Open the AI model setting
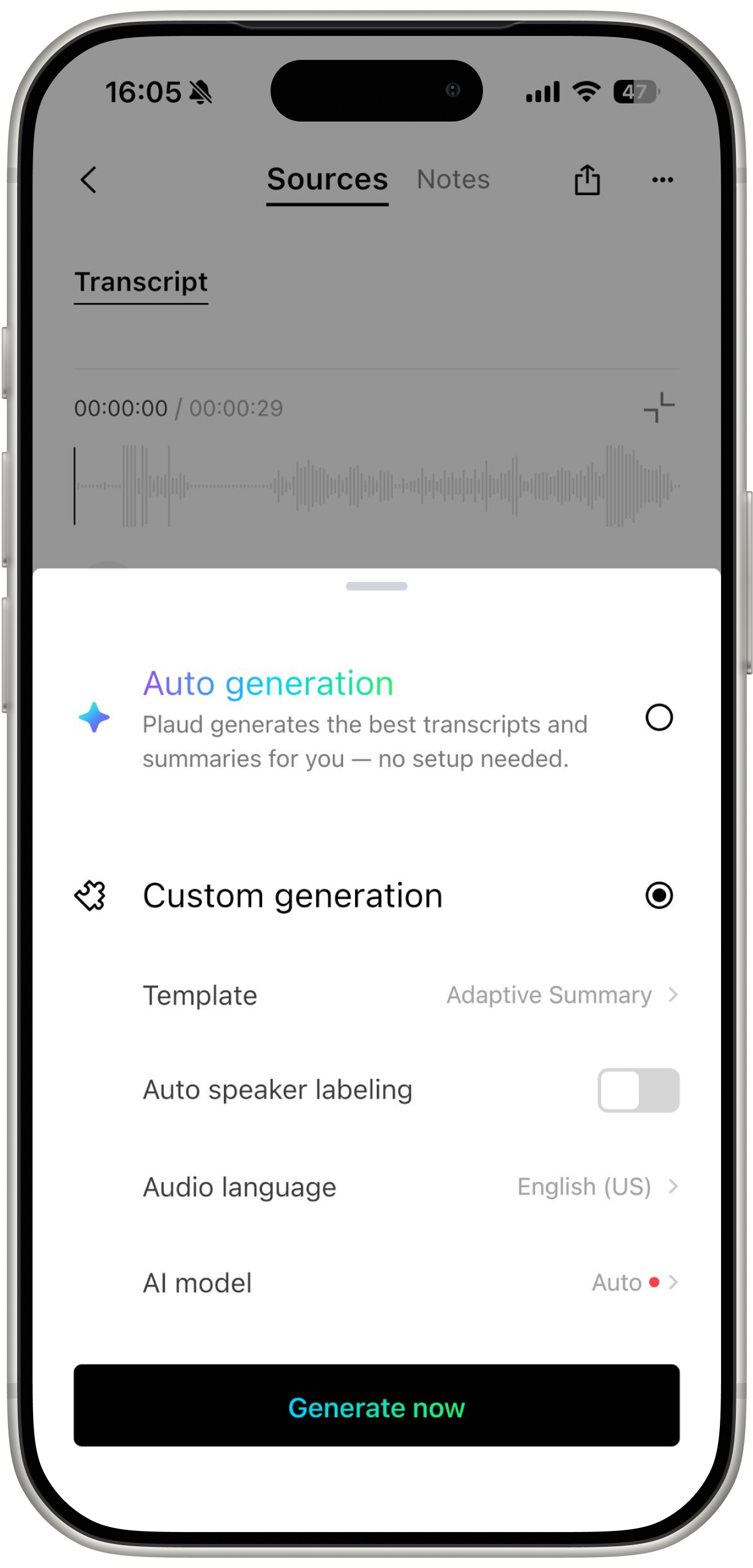The image size is (753, 1568). click(634, 1283)
